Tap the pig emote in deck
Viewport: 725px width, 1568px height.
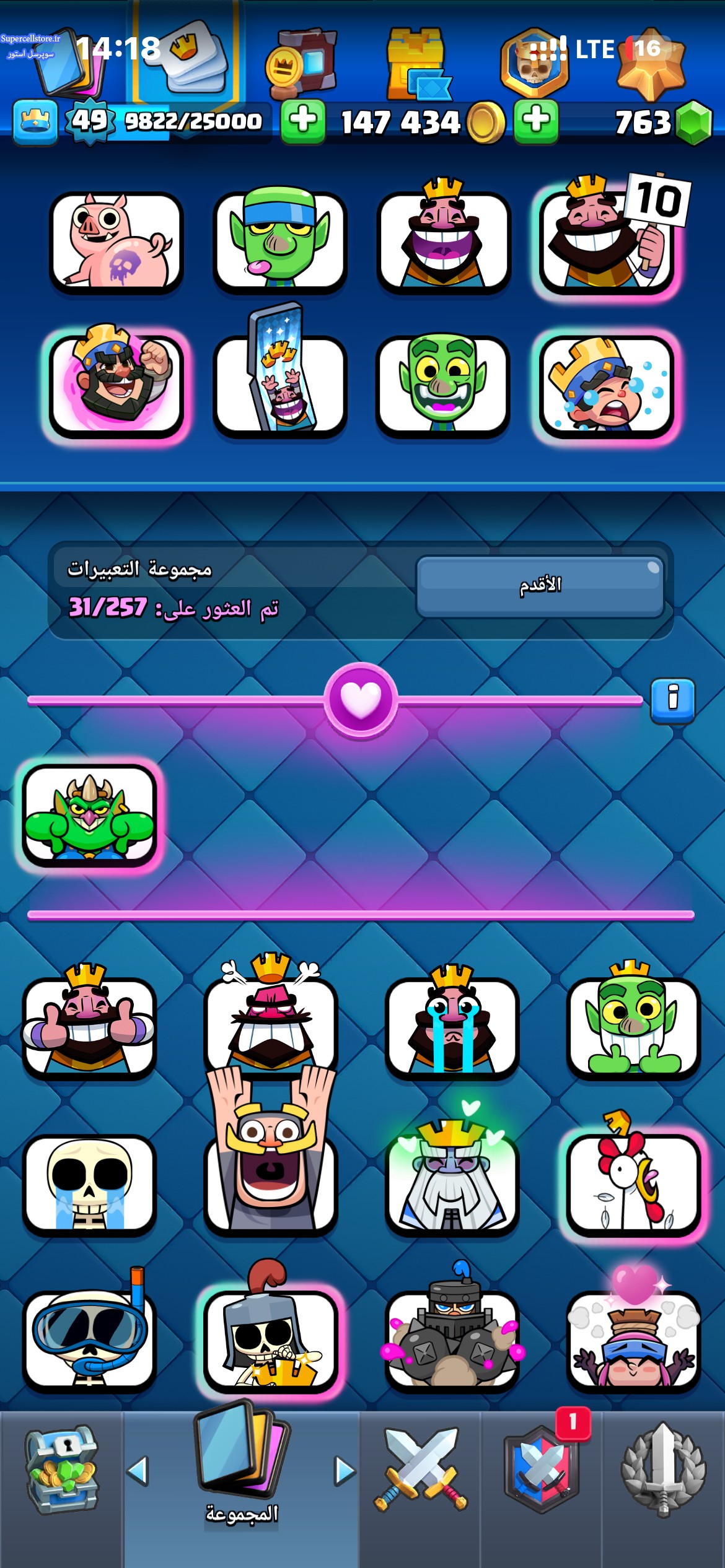116,243
